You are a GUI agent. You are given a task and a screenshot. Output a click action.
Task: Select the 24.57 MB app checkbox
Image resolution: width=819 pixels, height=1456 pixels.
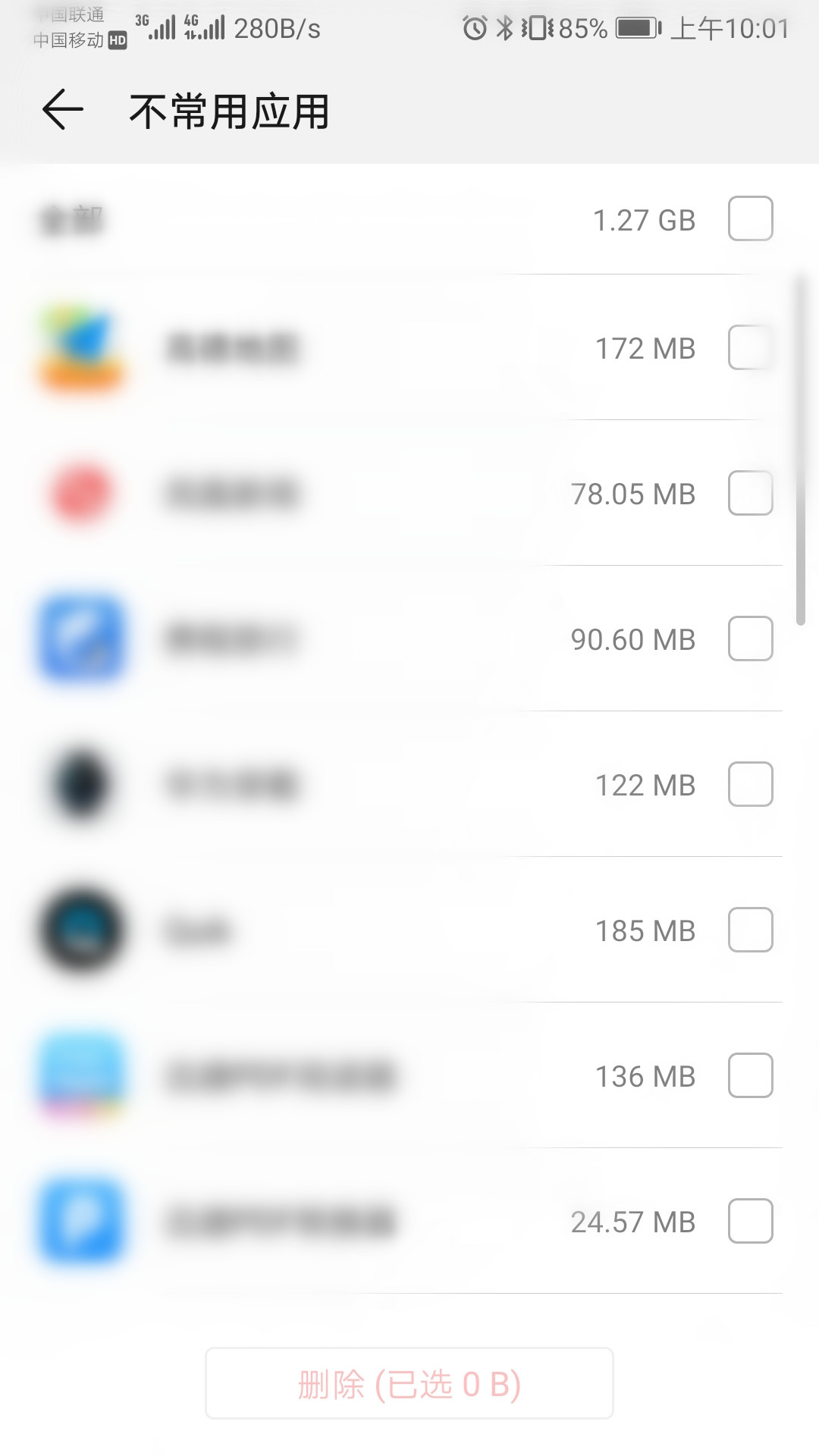[x=751, y=1222]
